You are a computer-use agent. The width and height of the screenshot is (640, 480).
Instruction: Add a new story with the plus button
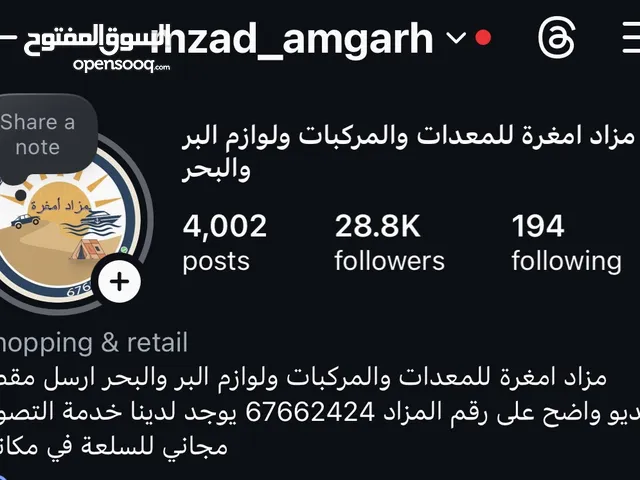[x=119, y=281]
